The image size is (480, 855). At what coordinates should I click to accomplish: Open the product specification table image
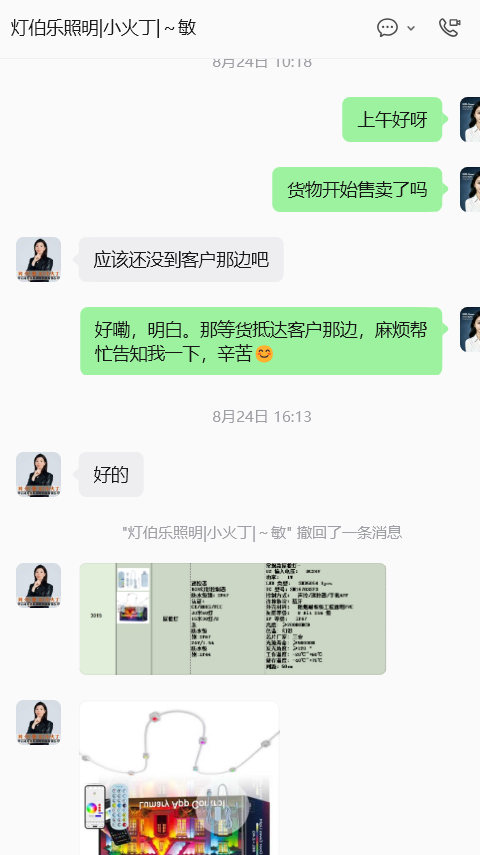point(233,618)
